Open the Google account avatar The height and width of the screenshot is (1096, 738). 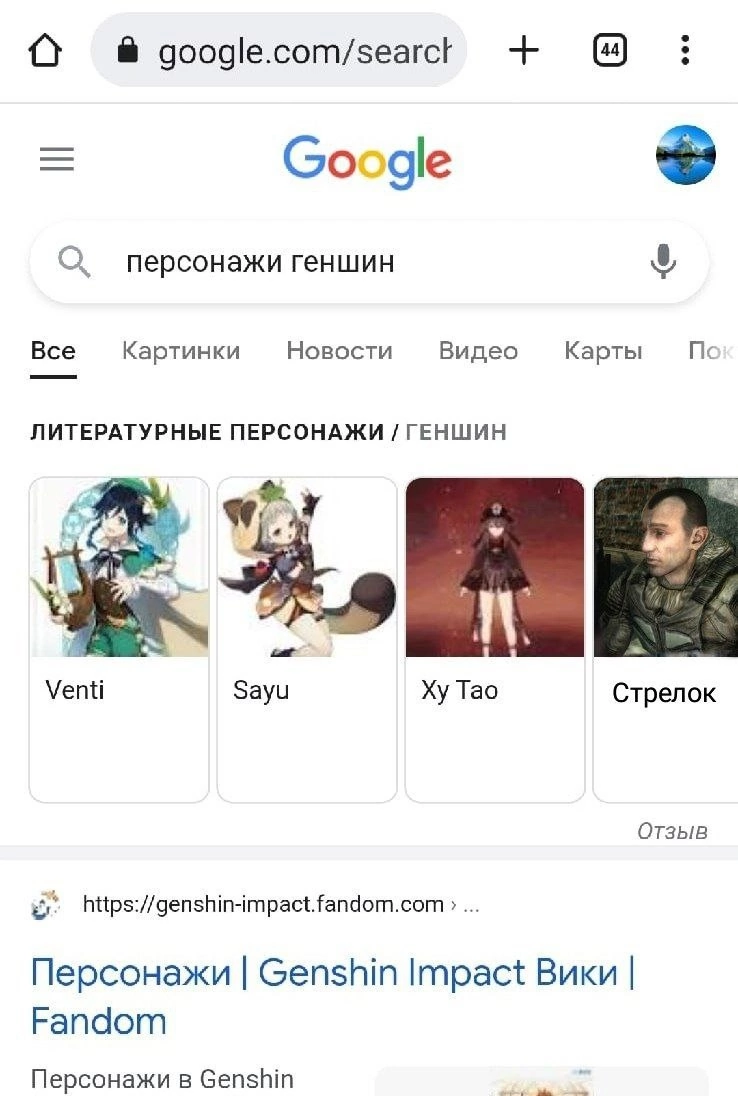click(685, 155)
